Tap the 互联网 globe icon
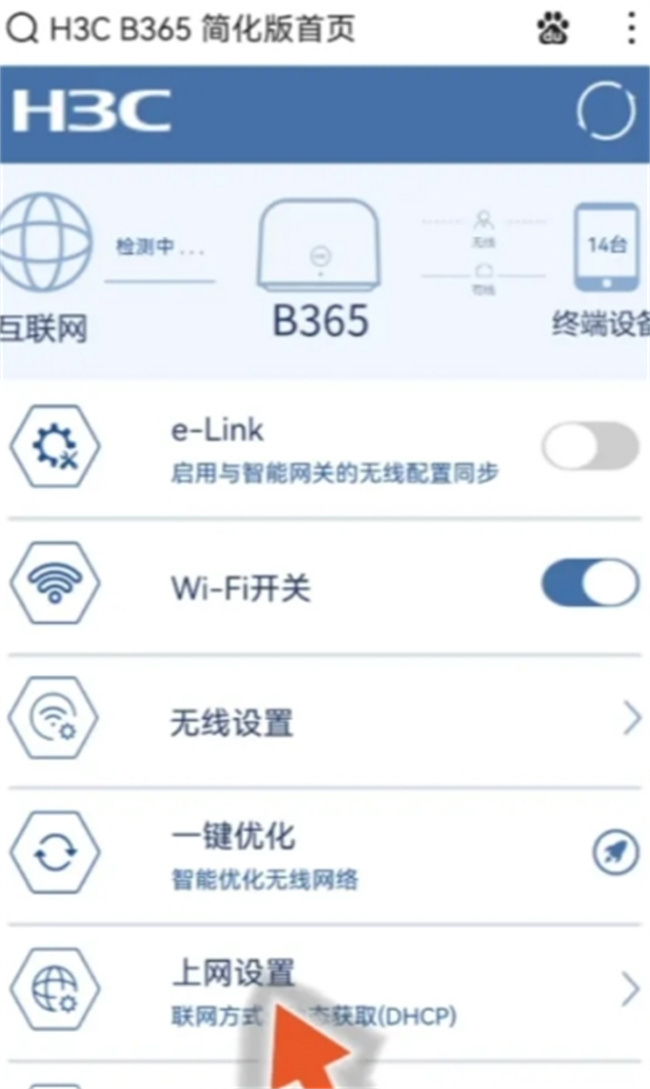Image resolution: width=650 pixels, height=1089 pixels. click(x=44, y=242)
